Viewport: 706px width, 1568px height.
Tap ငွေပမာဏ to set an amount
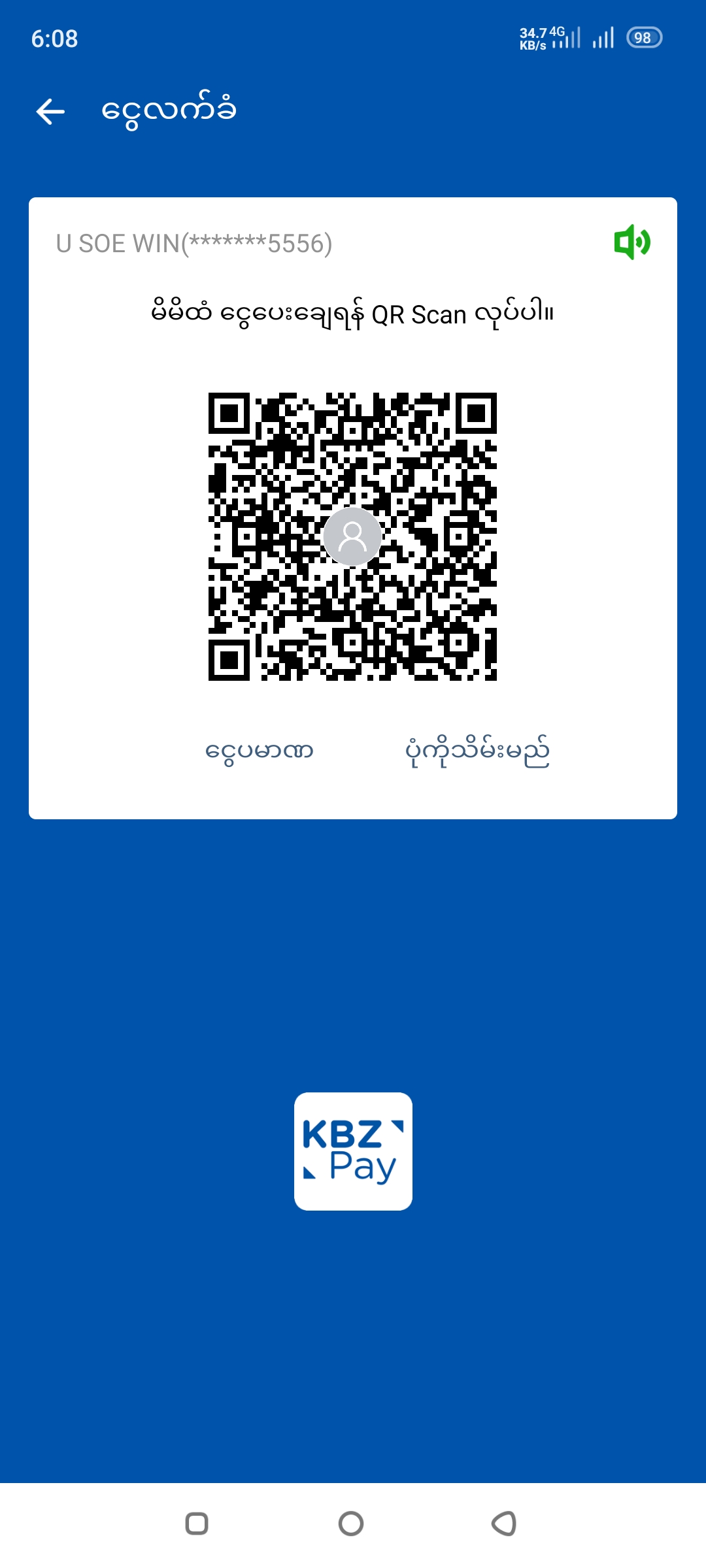point(259,751)
